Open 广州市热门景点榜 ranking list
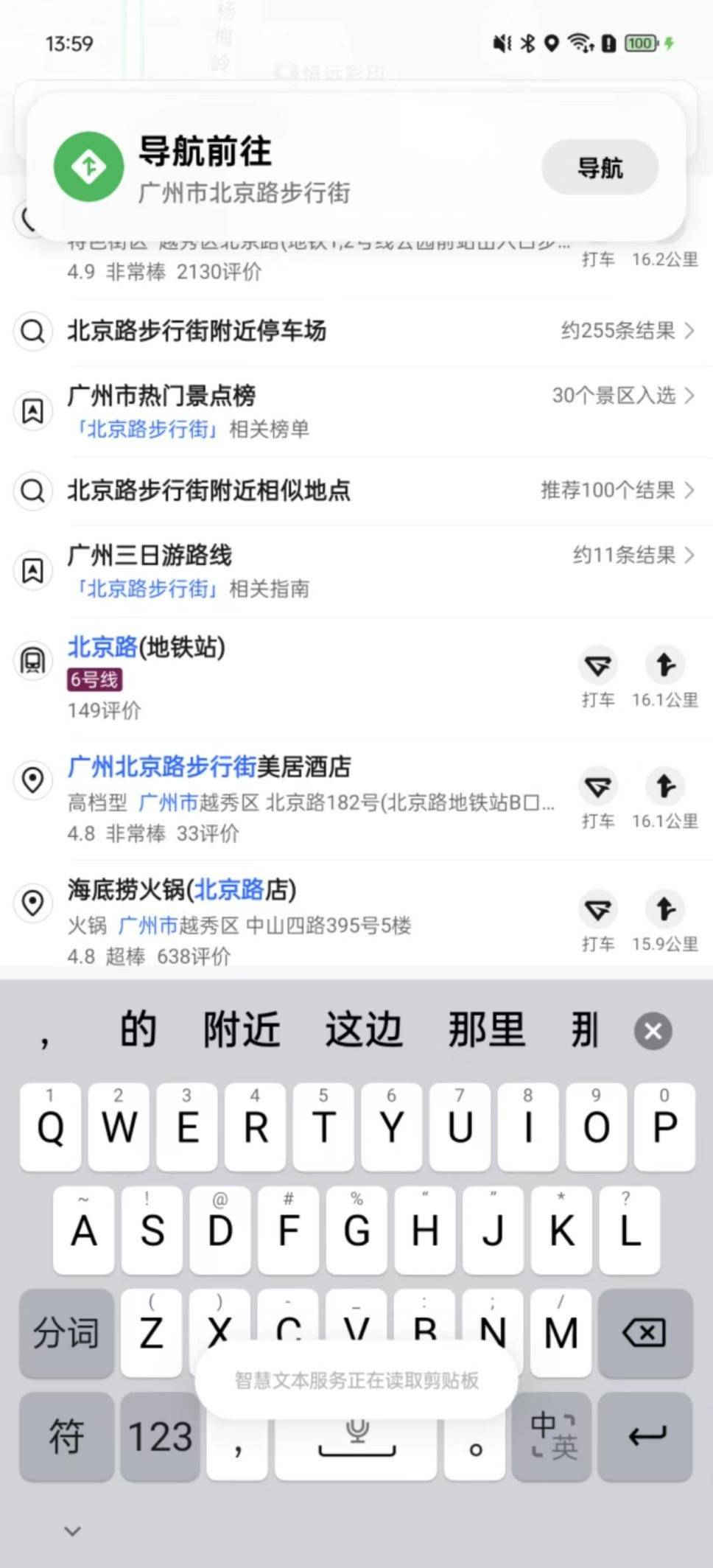 [x=162, y=396]
